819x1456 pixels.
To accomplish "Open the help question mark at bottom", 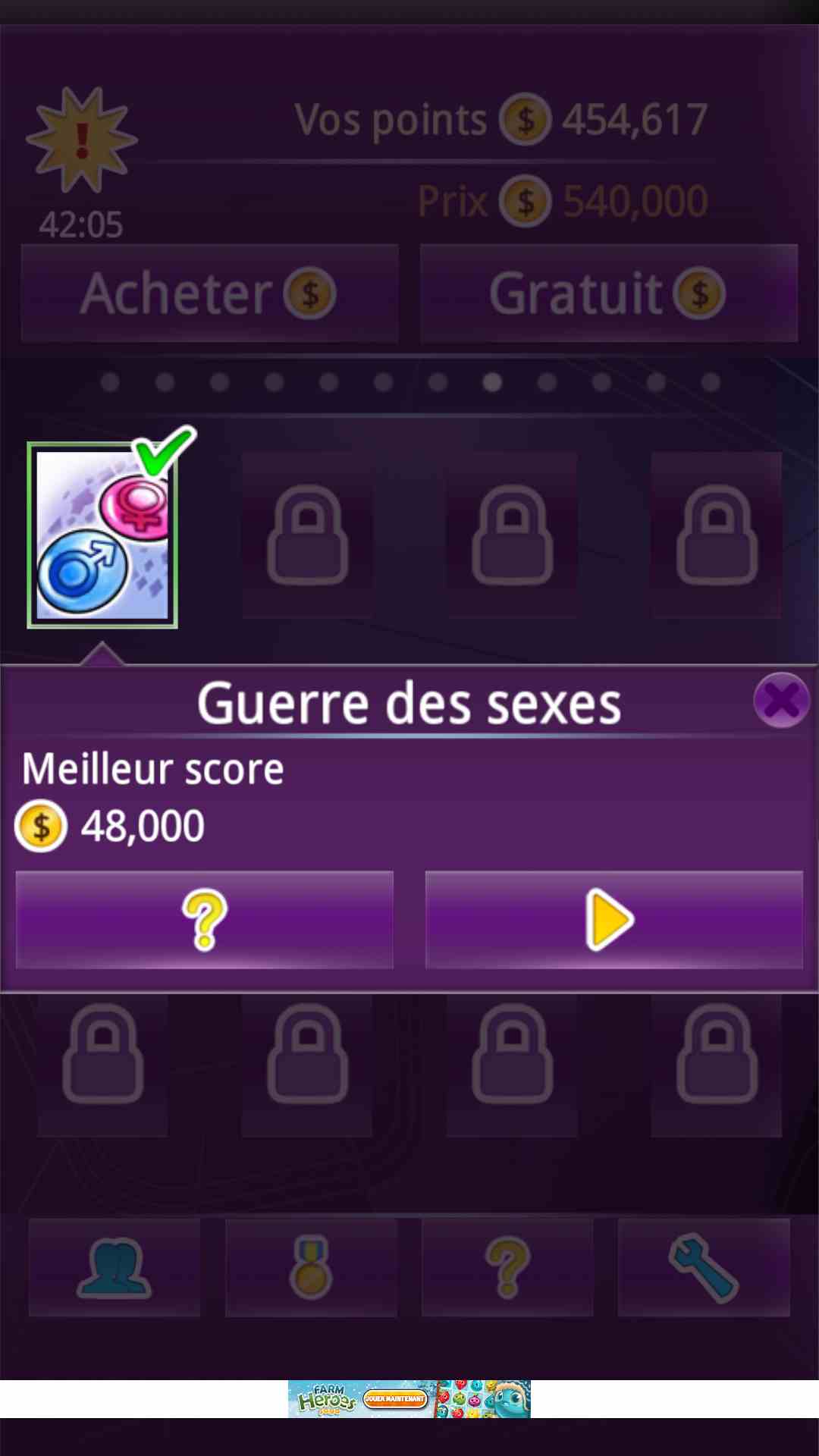I will pyautogui.click(x=507, y=1268).
